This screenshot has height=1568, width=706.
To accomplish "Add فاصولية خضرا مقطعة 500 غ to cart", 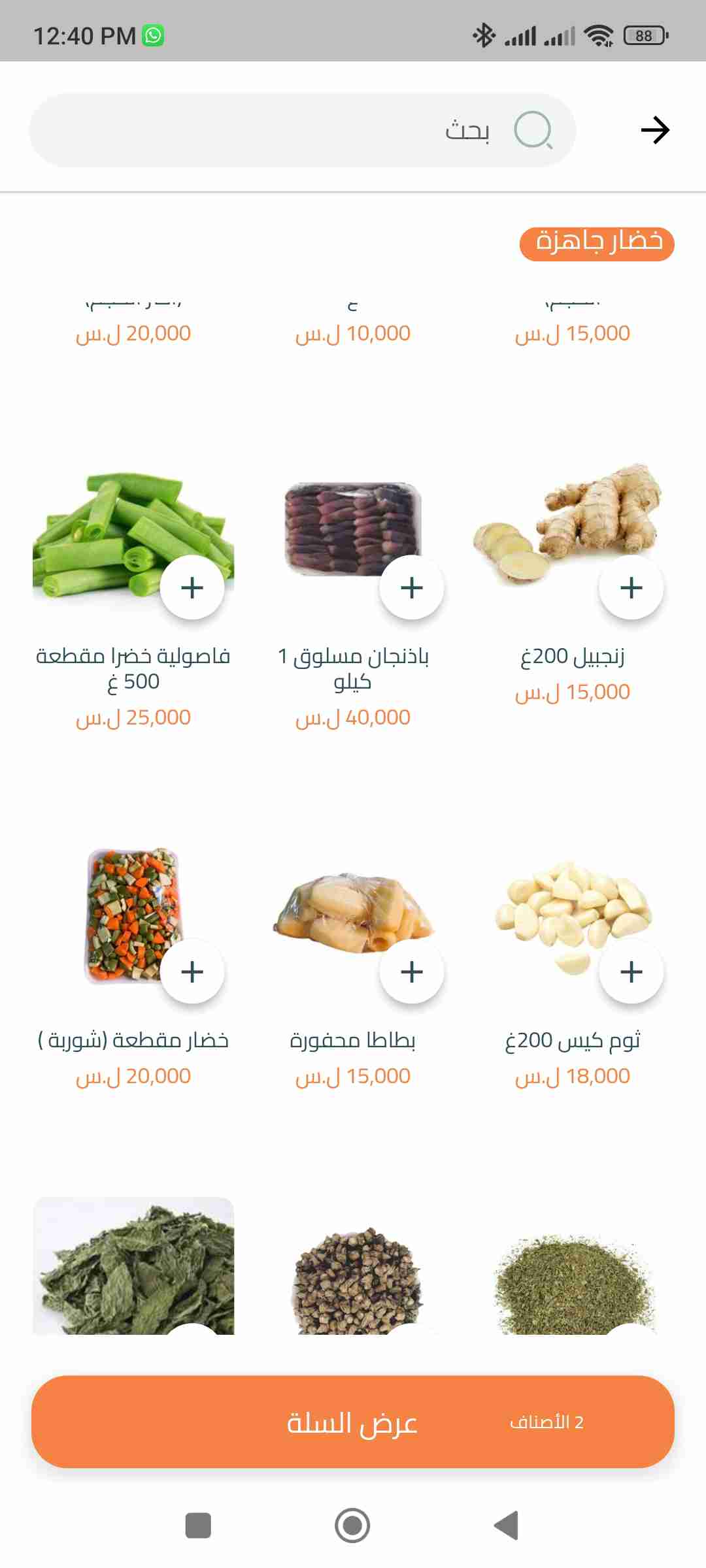I will pyautogui.click(x=192, y=587).
